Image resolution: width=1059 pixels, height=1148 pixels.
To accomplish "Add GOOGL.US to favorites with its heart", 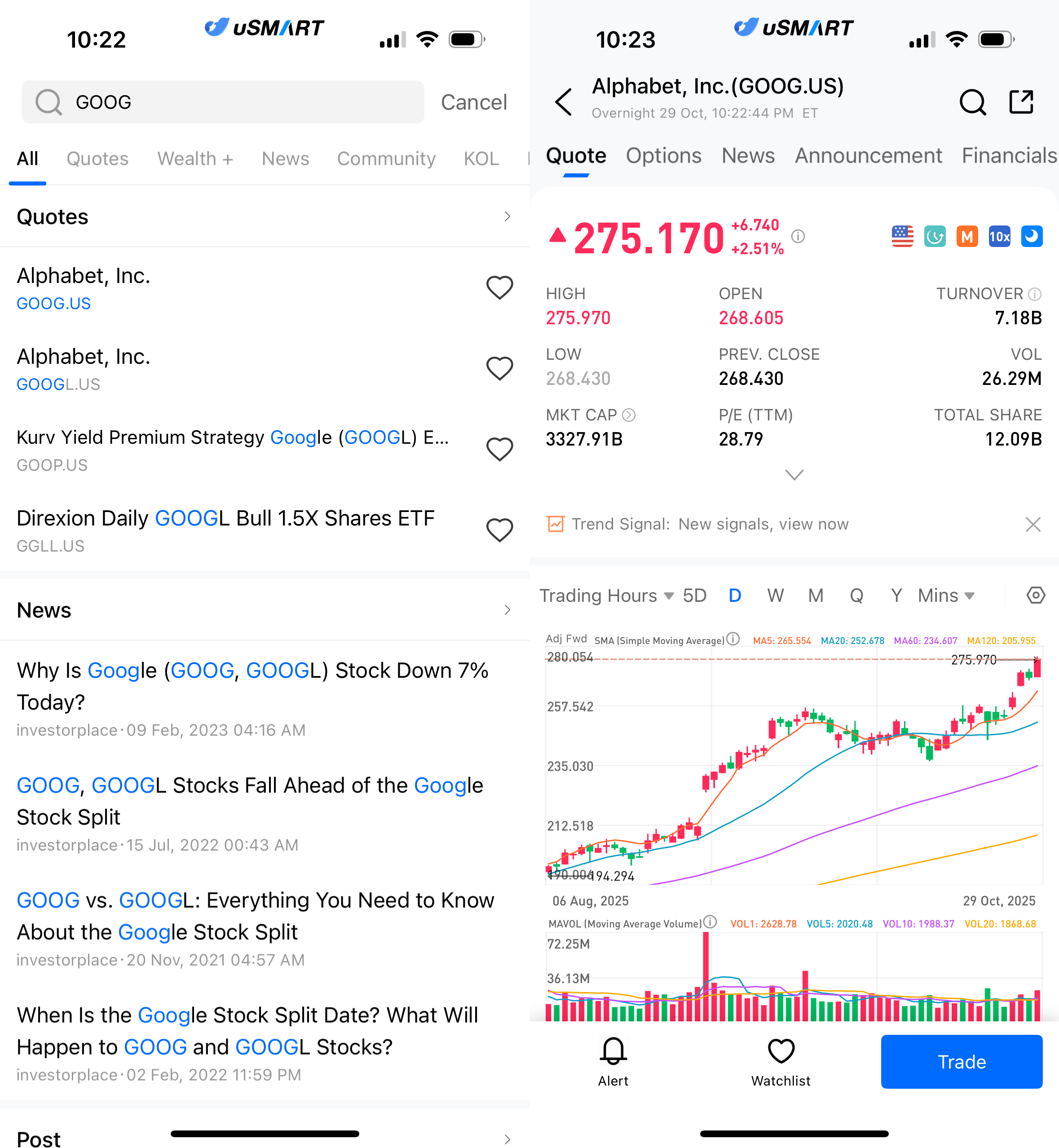I will pyautogui.click(x=499, y=369).
